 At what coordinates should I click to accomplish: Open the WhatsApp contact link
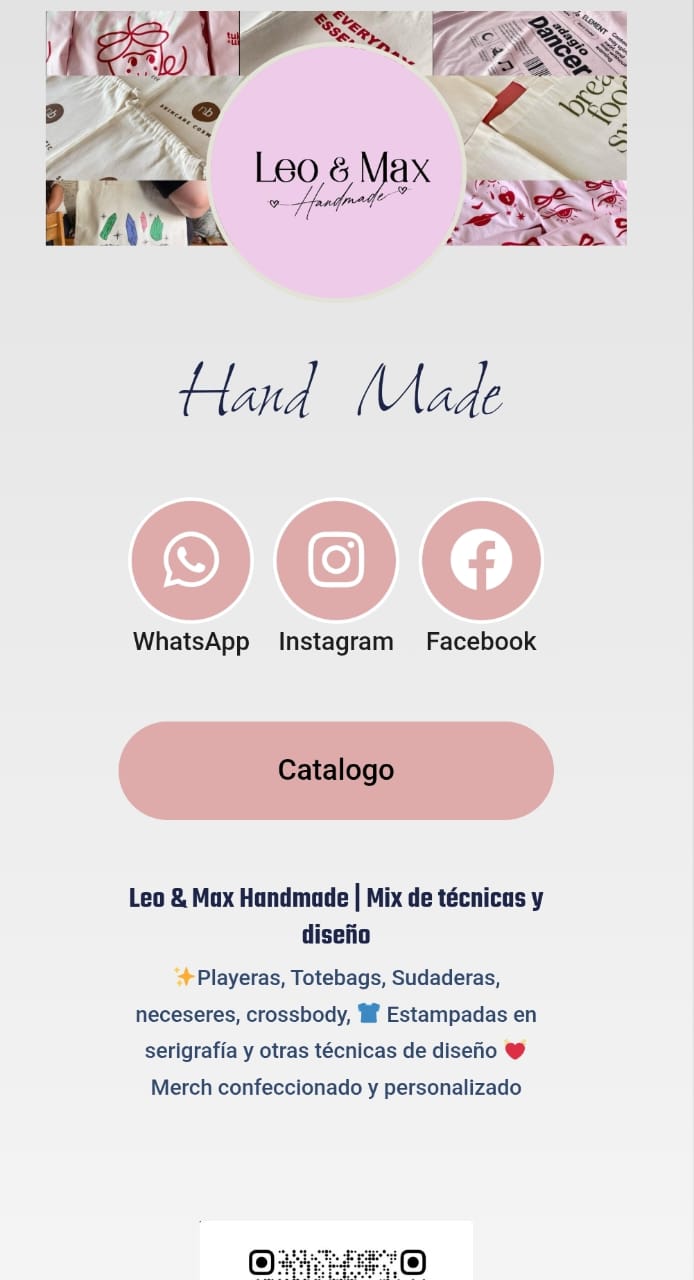[x=191, y=560]
